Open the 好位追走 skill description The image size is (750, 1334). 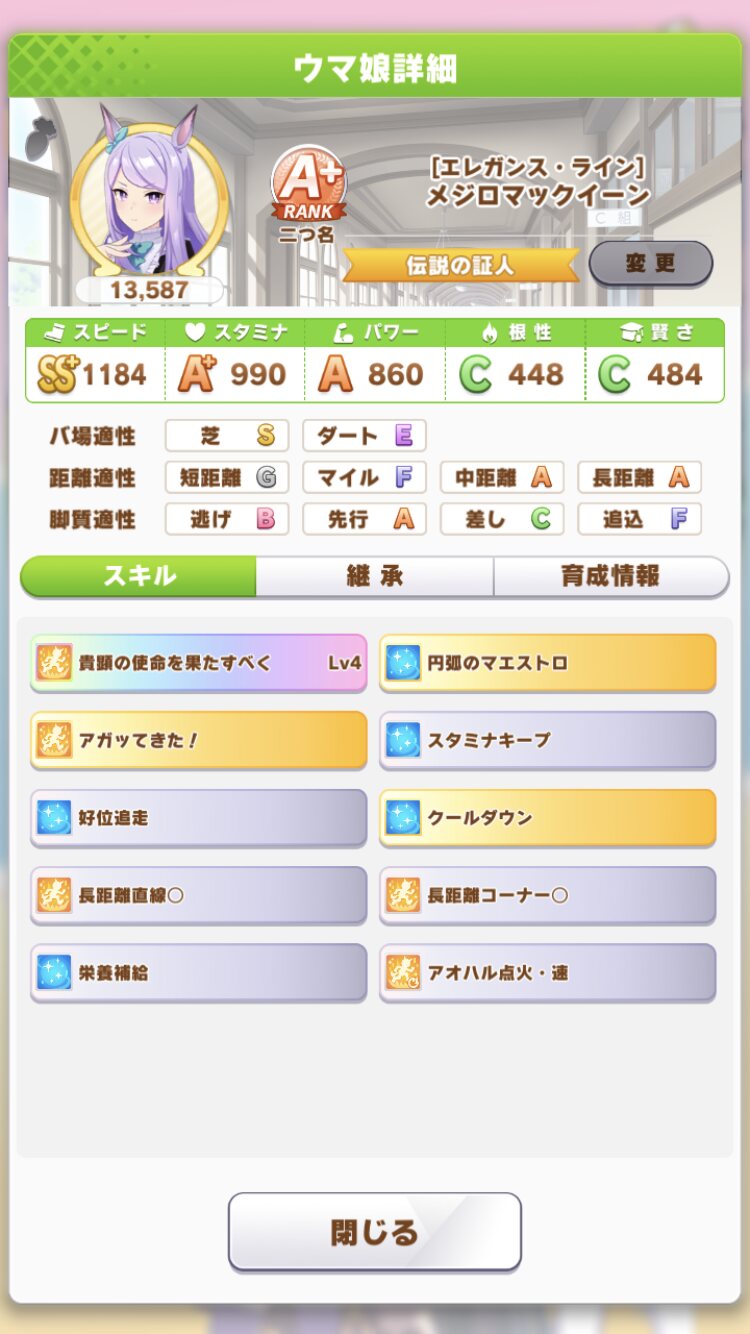click(198, 817)
